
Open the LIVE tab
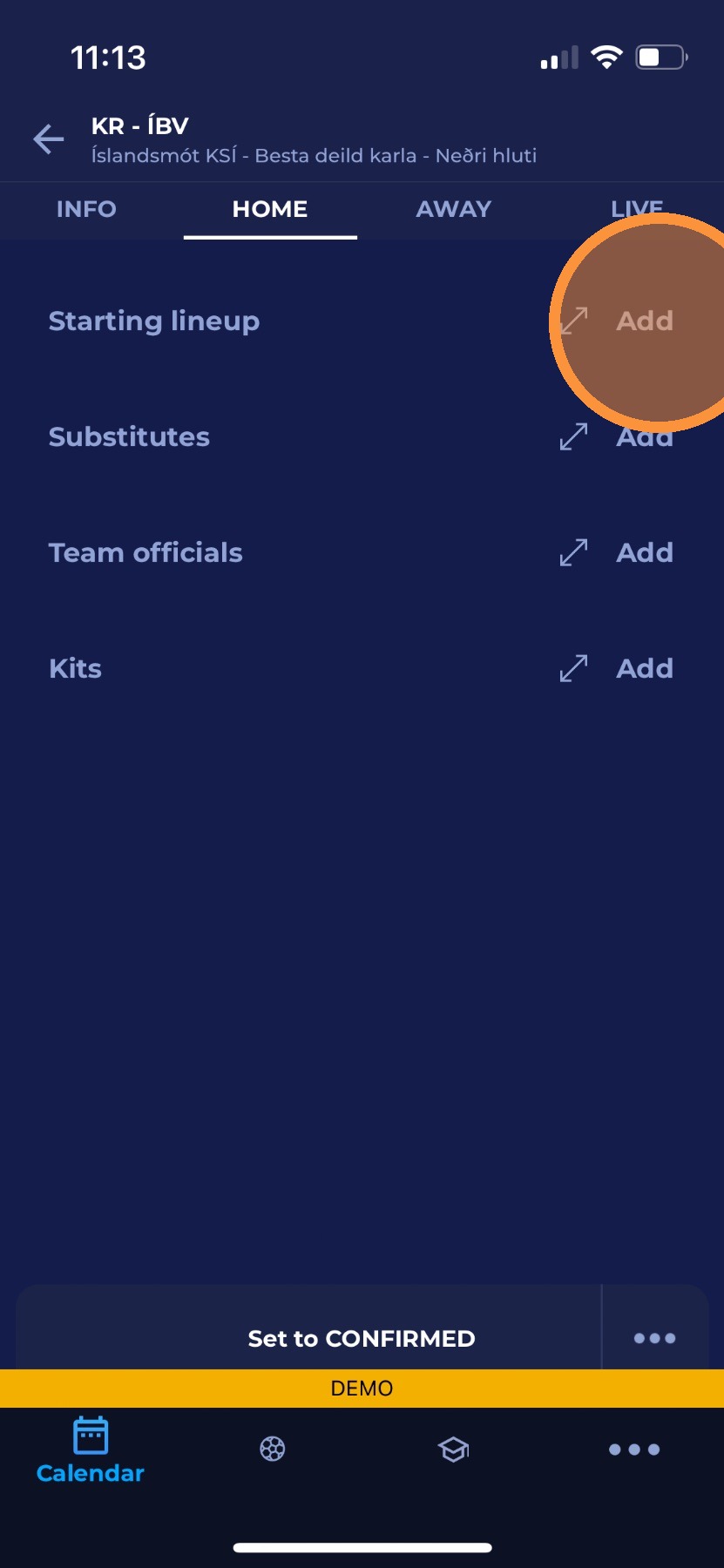(x=637, y=209)
